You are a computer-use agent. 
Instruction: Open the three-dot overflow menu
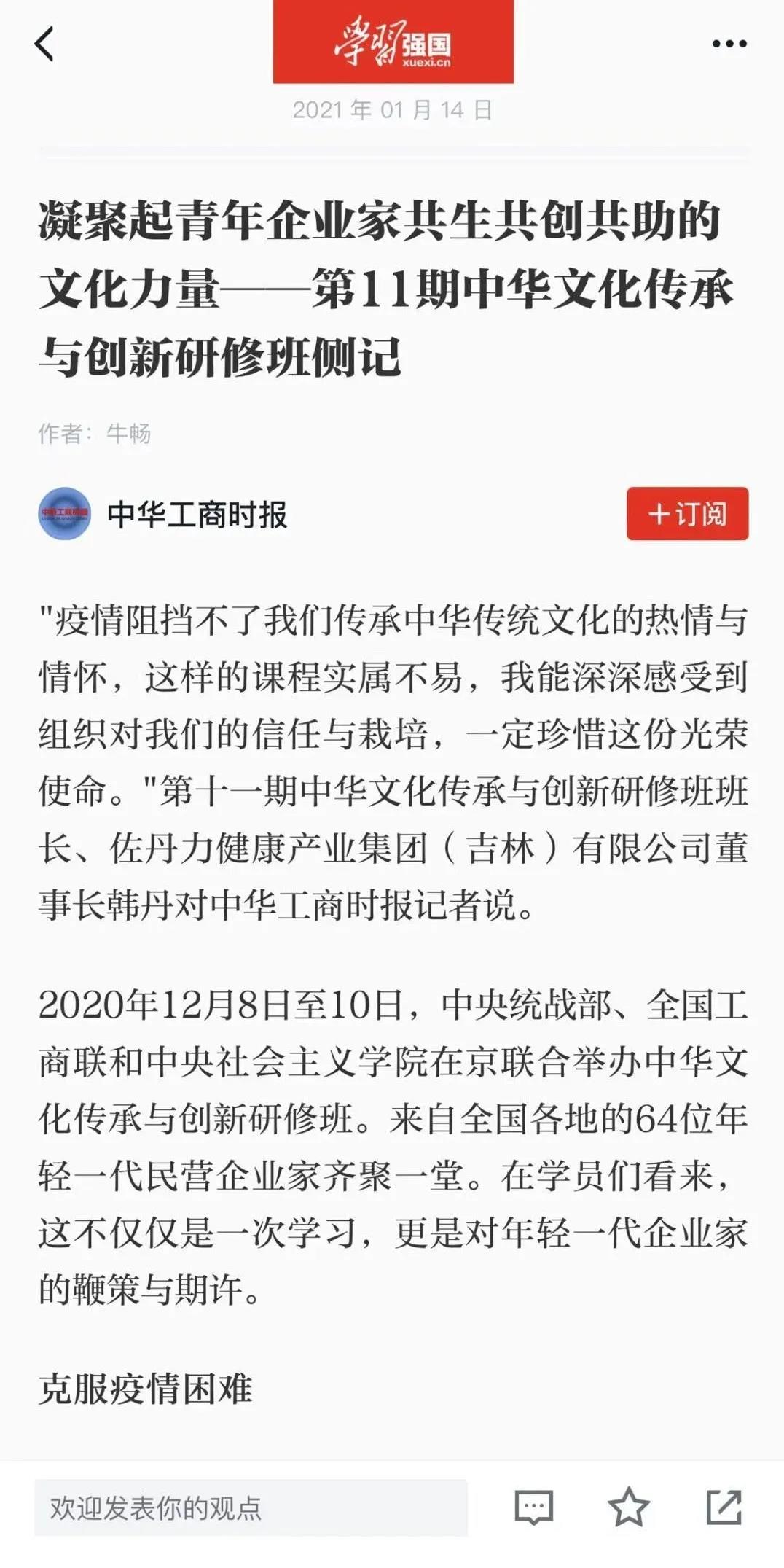tap(729, 44)
